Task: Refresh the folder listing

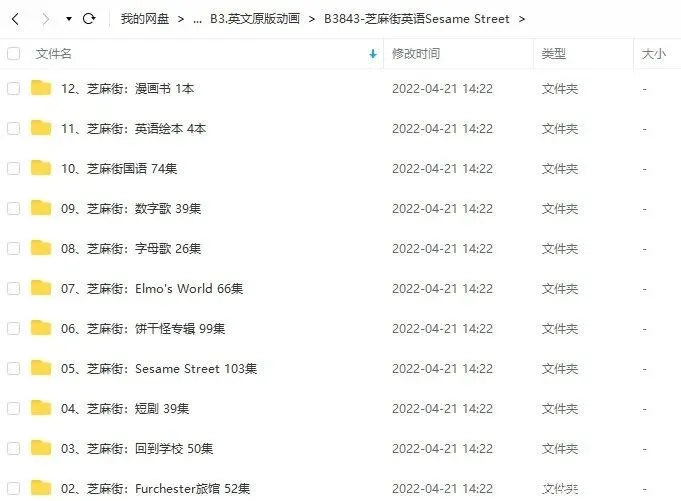Action: pyautogui.click(x=89, y=19)
